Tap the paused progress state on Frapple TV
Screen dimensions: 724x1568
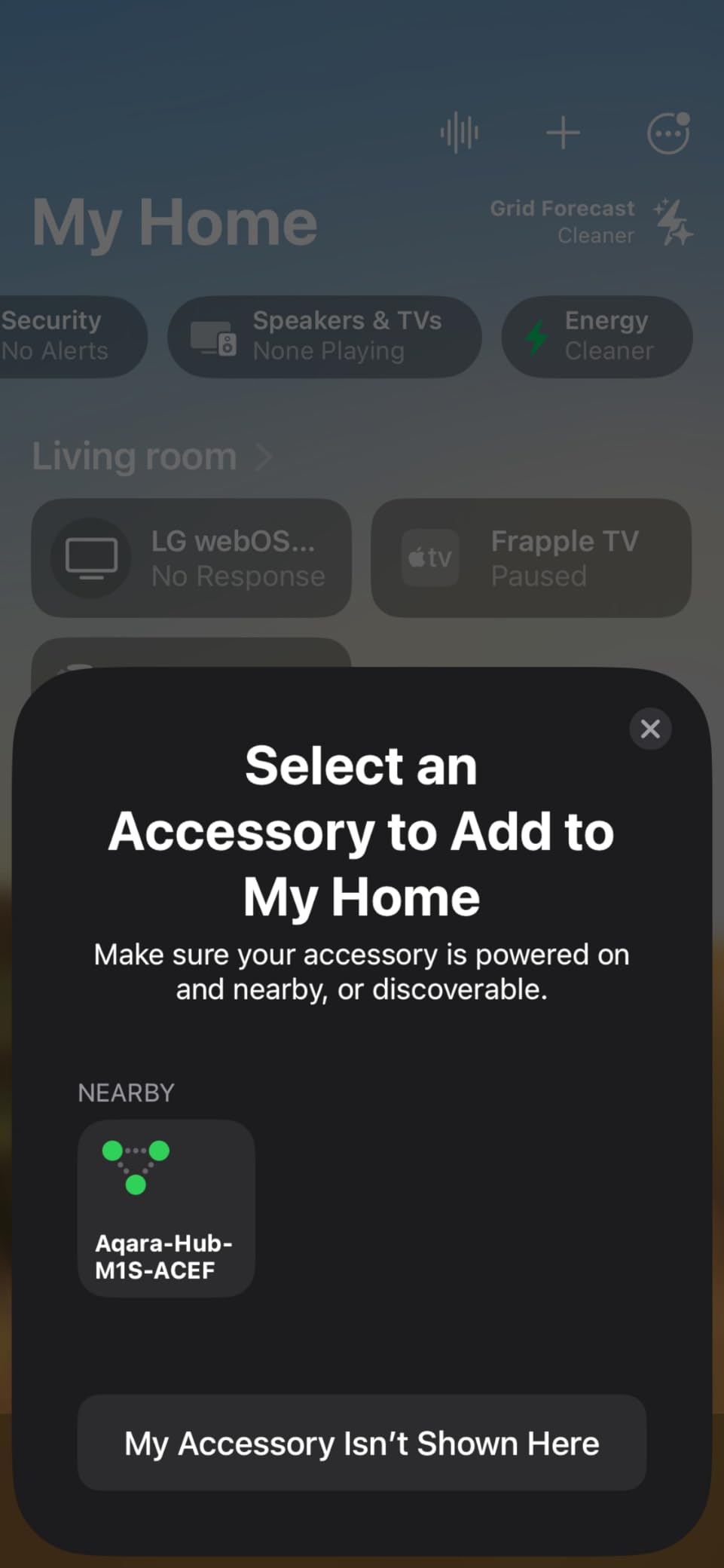[x=539, y=576]
